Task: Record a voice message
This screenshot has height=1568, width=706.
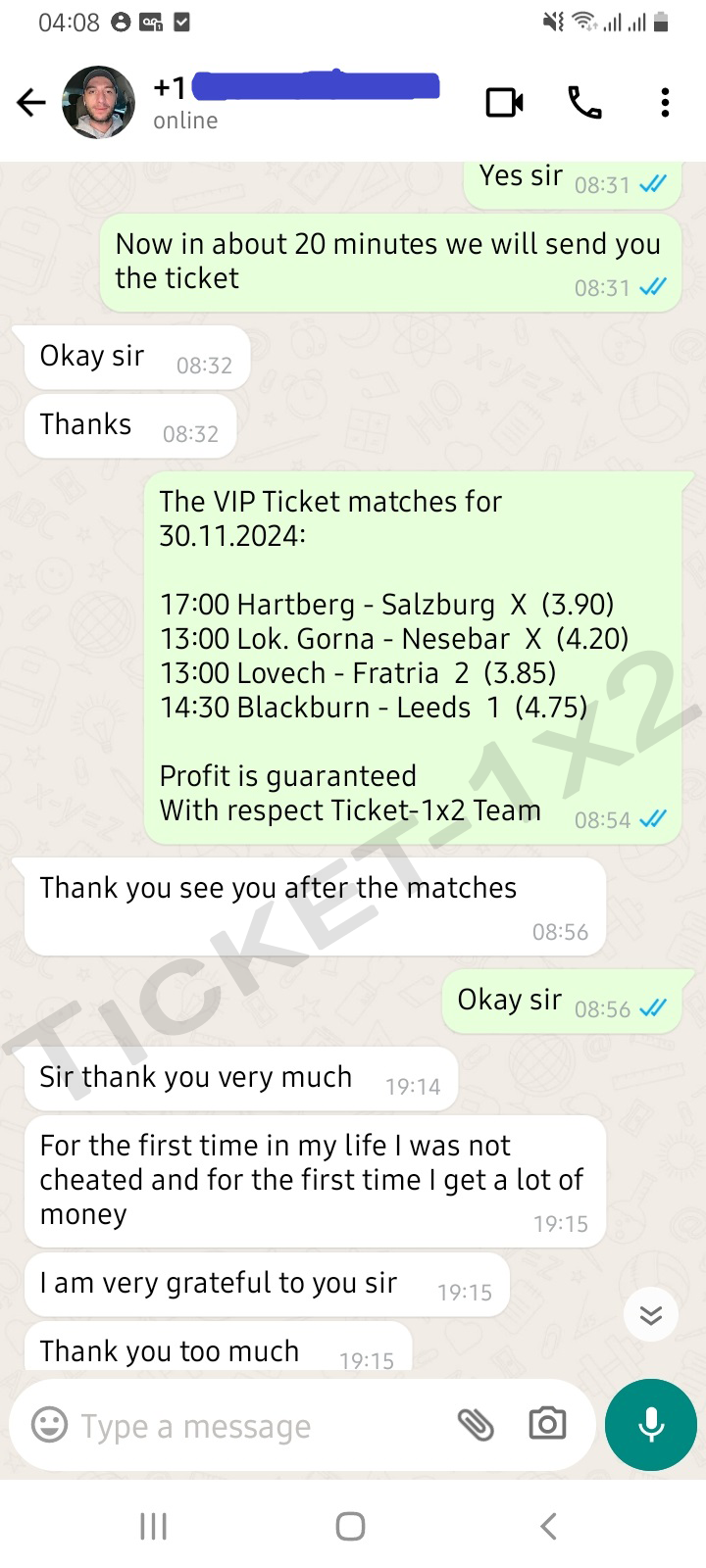Action: pyautogui.click(x=651, y=1425)
